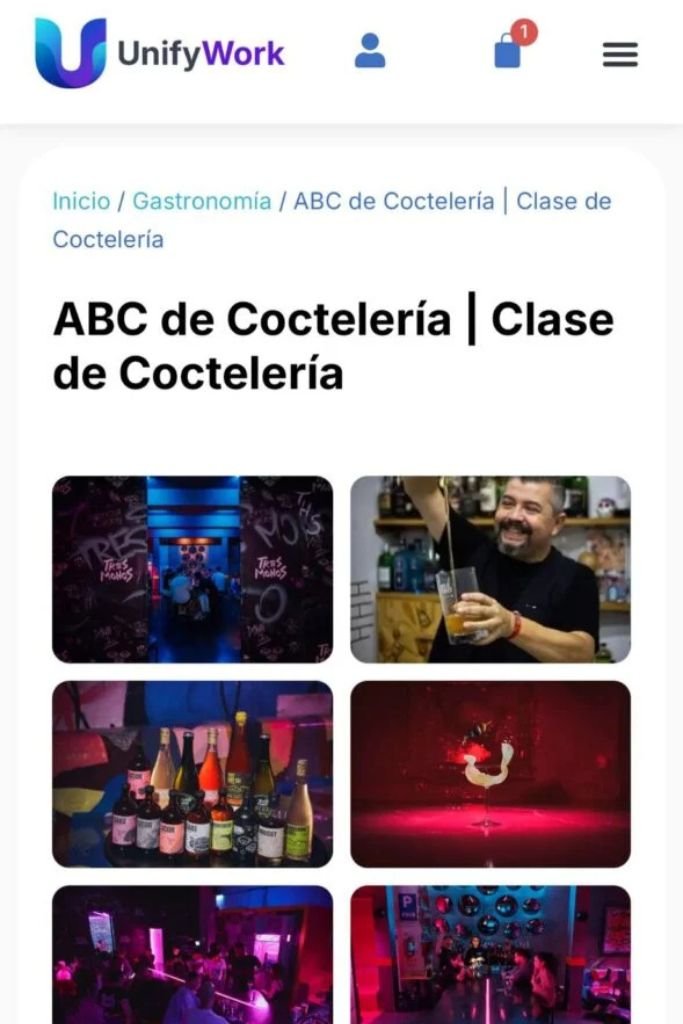Go to UnifyWork home via logo

click(x=160, y=53)
